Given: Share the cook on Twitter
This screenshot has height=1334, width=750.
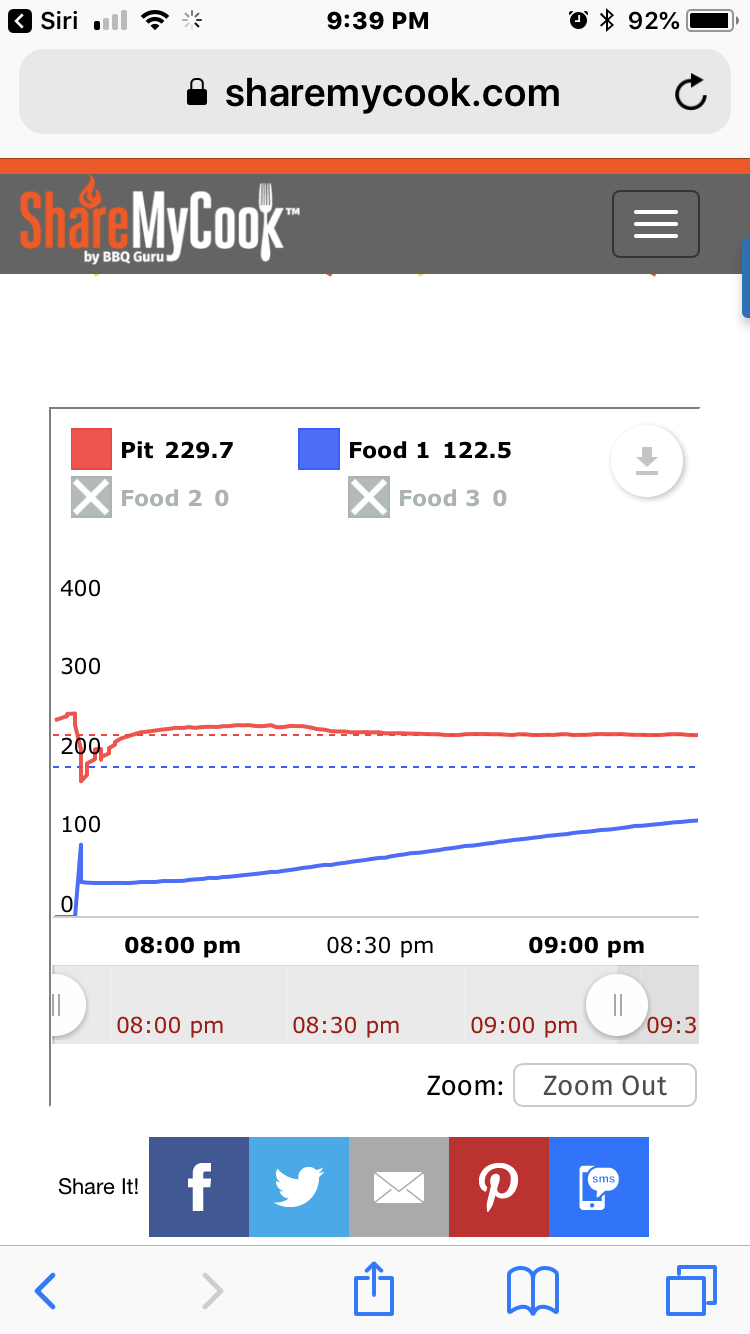Looking at the screenshot, I should coord(299,1187).
